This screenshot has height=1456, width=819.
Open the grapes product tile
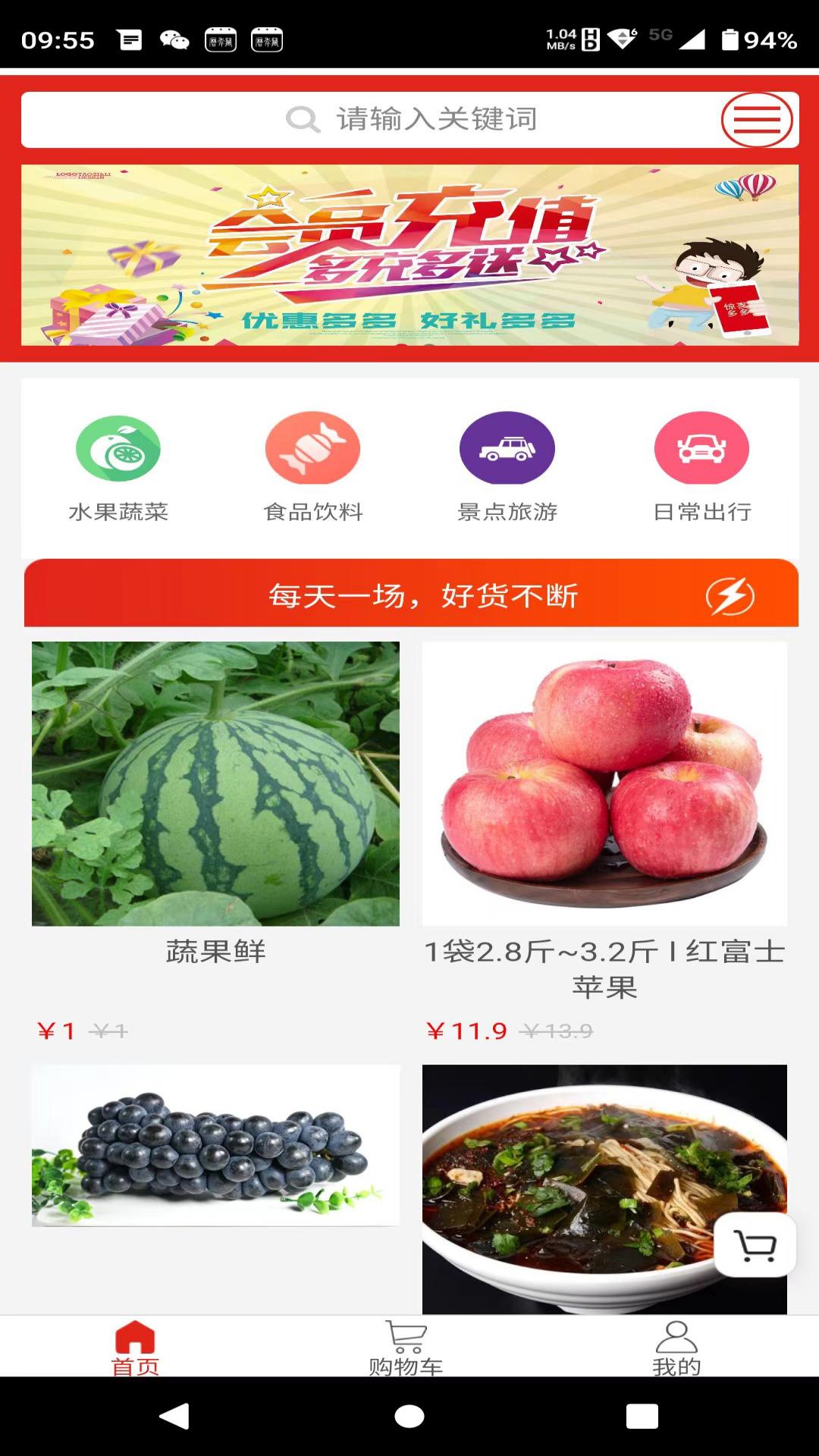coord(215,1145)
